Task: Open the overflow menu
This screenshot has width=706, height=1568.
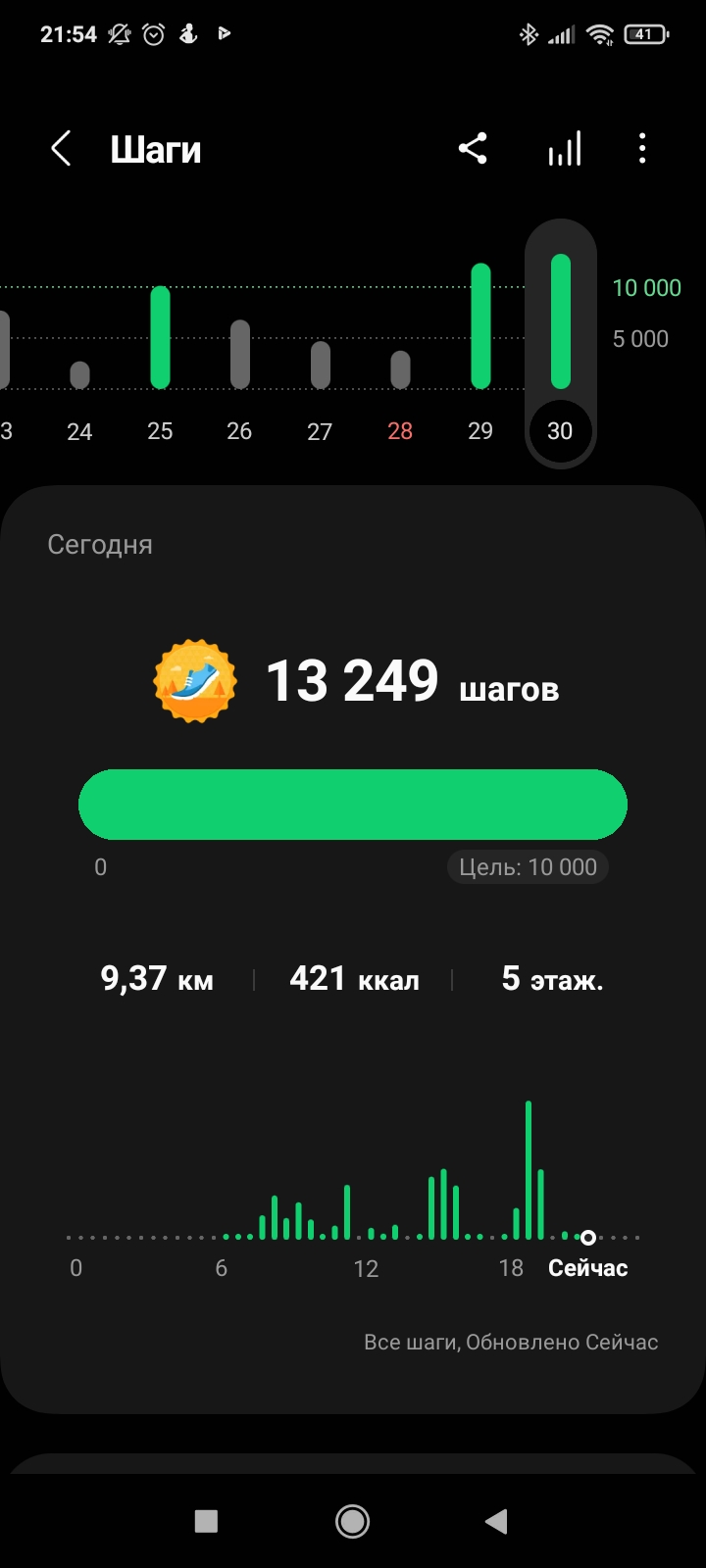Action: (x=642, y=149)
